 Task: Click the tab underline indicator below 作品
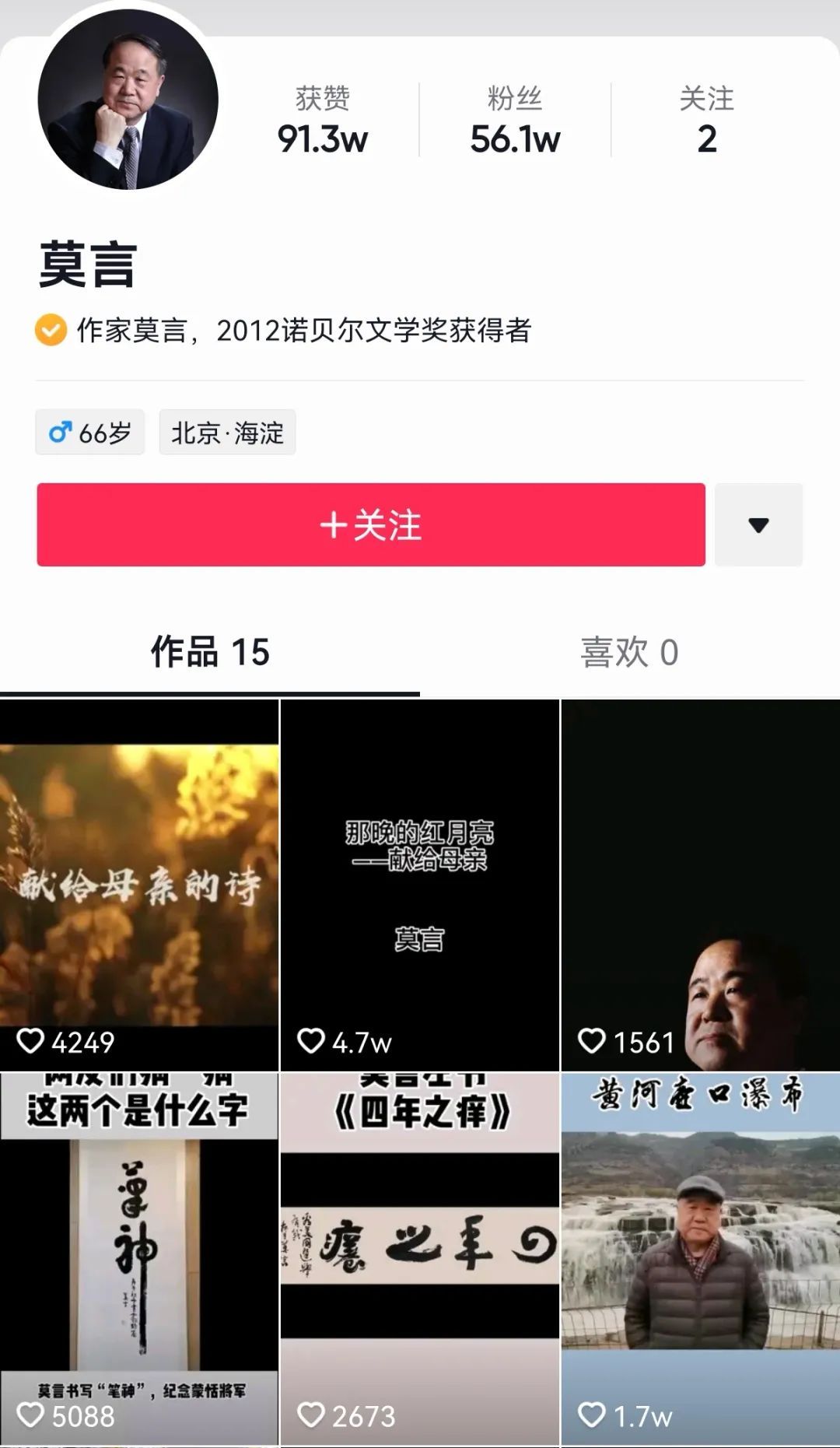208,691
